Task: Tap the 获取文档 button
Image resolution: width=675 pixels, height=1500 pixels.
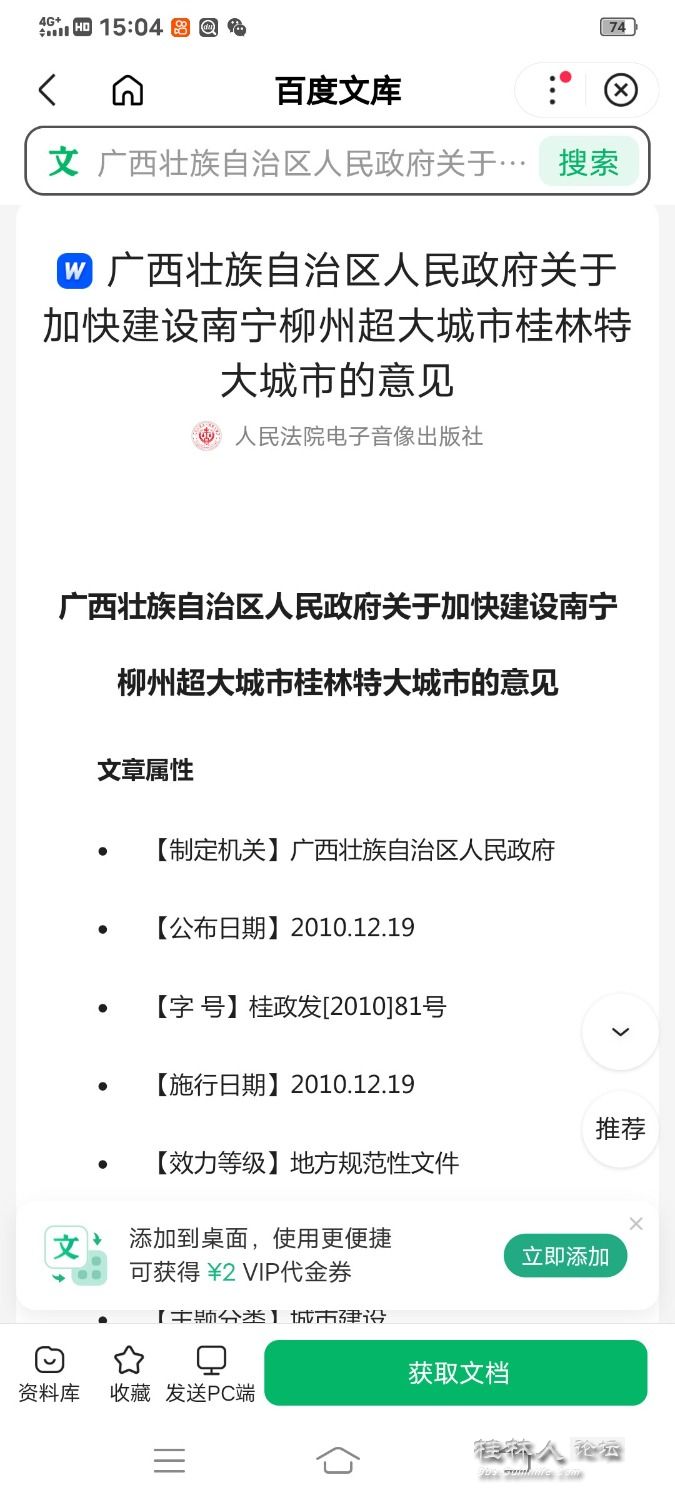Action: [x=456, y=1373]
